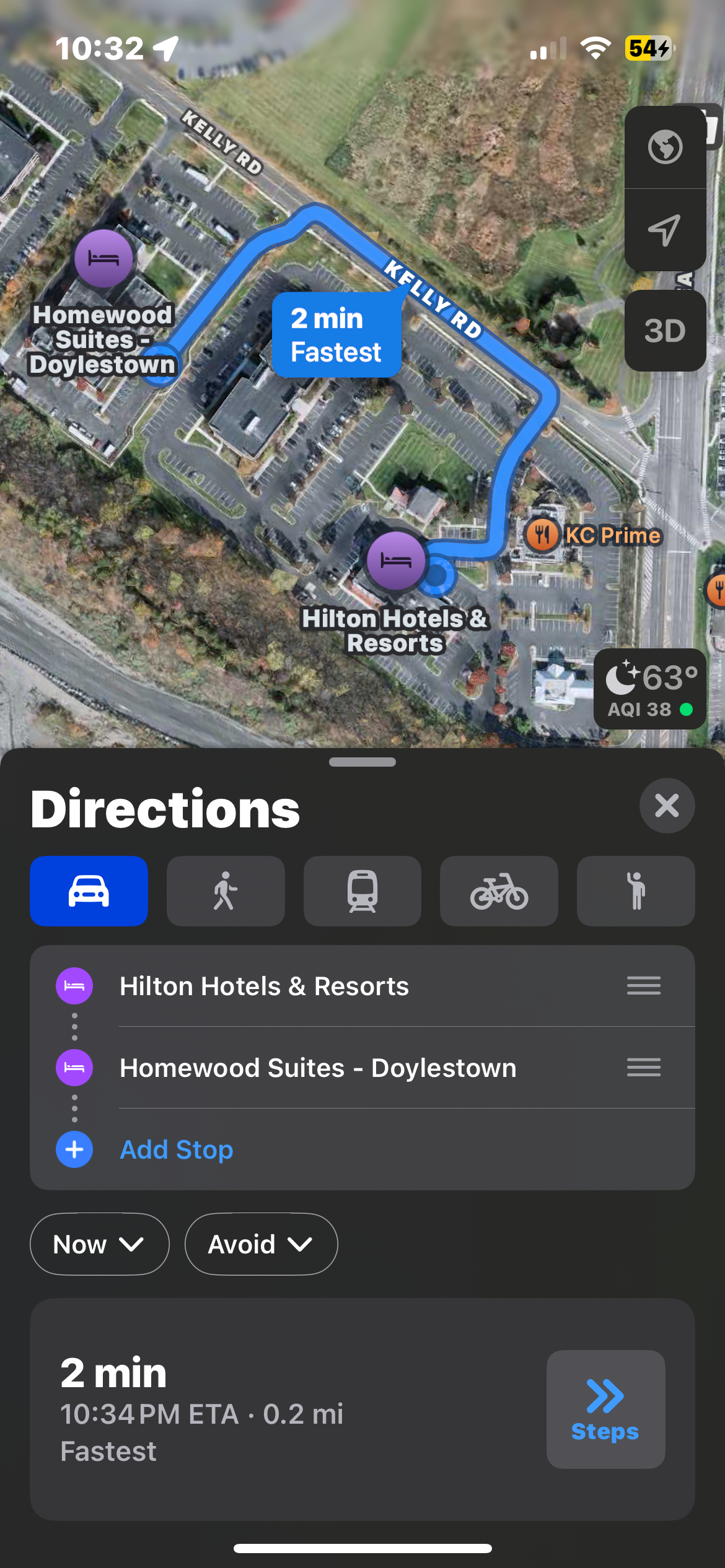
Task: Expand the Avoid options dropdown
Action: (x=261, y=1244)
